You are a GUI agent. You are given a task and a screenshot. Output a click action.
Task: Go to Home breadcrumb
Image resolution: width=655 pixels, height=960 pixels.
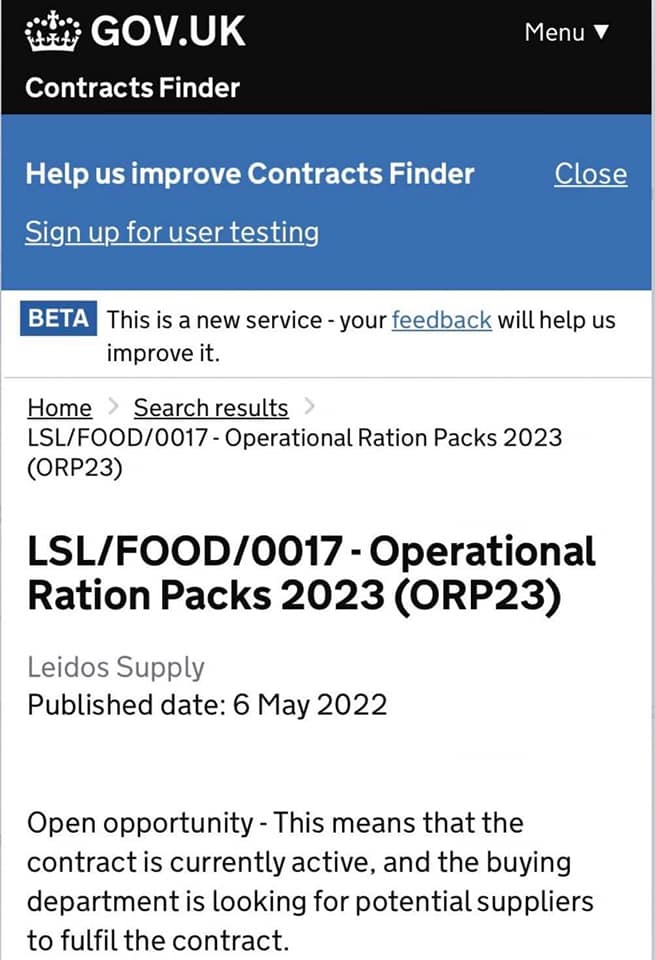coord(59,408)
